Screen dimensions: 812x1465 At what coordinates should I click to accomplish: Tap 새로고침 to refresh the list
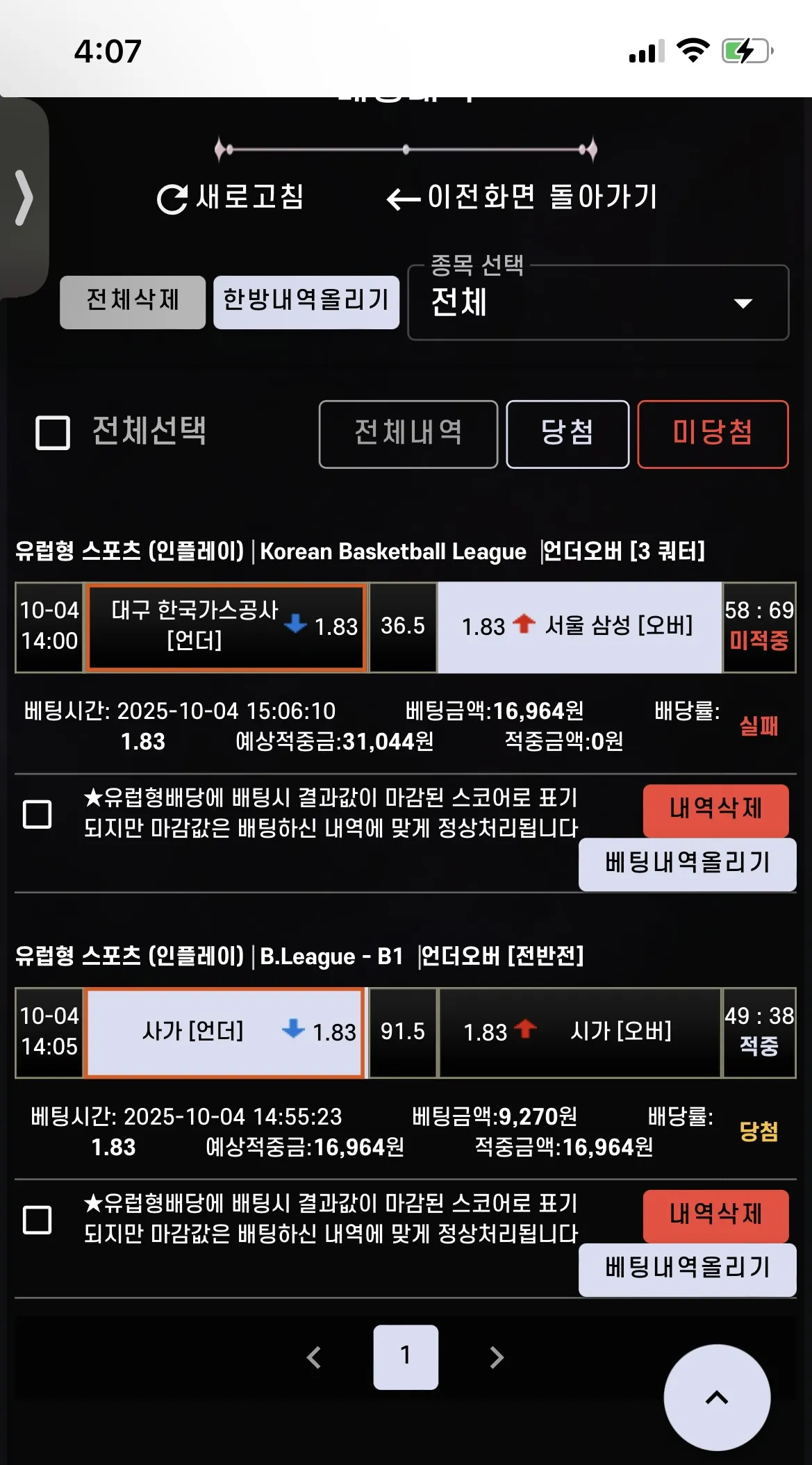pyautogui.click(x=231, y=197)
